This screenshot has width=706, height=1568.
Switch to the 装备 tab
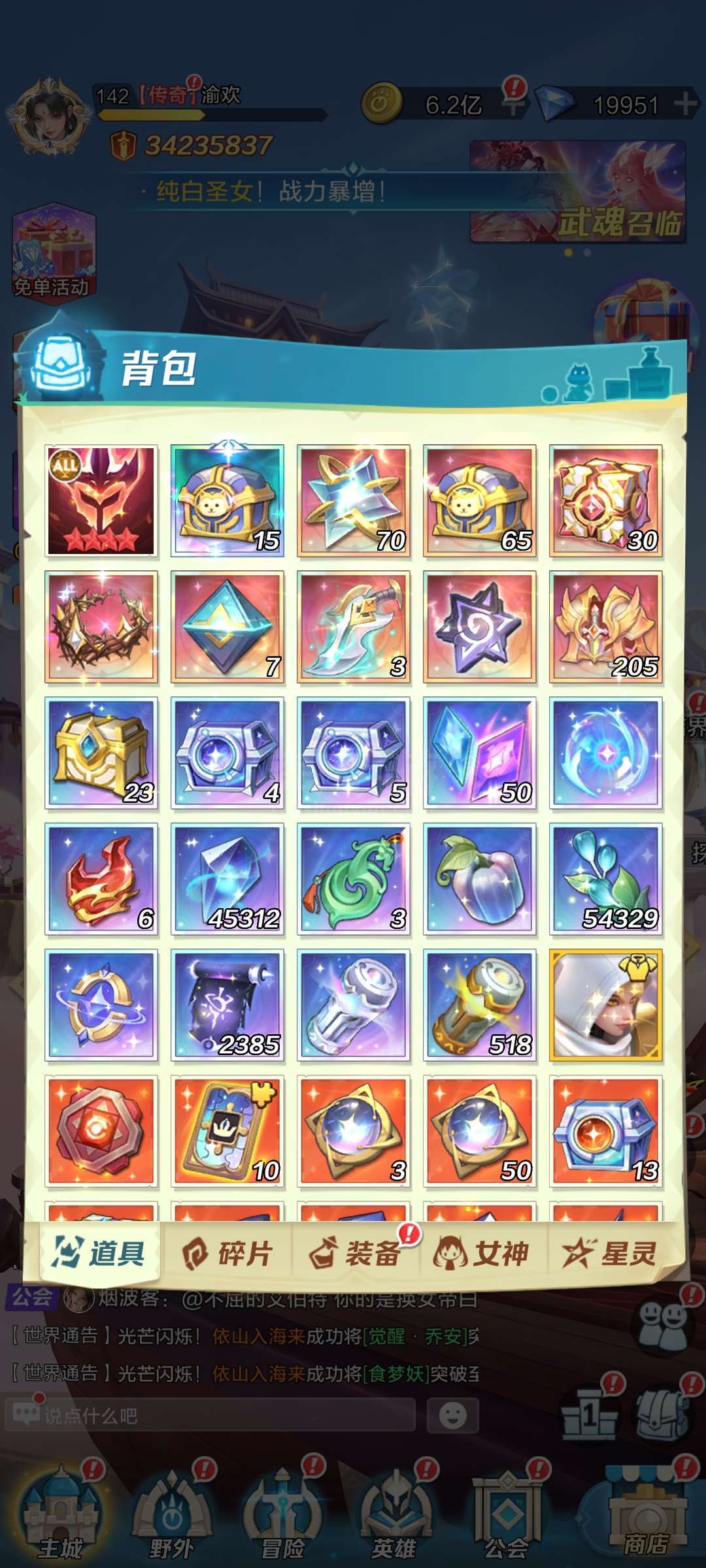click(x=354, y=1254)
